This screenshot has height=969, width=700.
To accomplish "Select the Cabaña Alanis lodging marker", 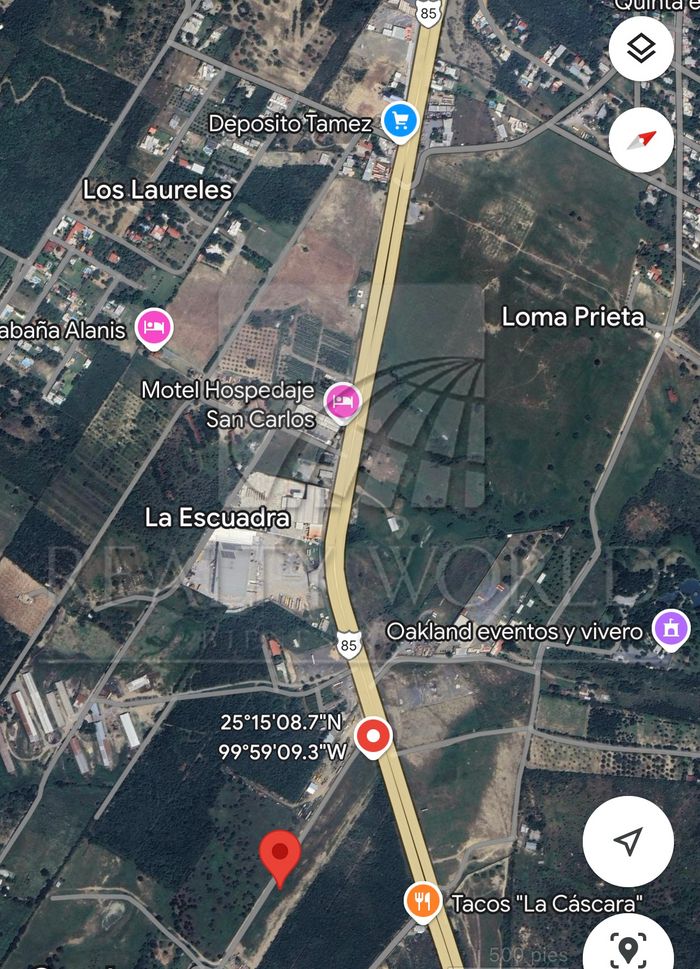I will pos(154,328).
